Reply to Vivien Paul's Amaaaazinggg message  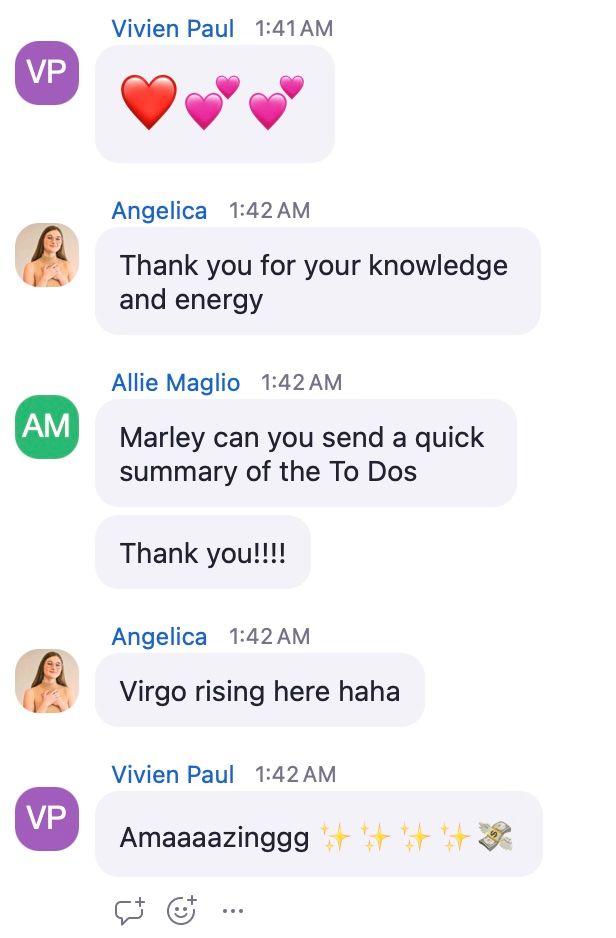[130, 910]
